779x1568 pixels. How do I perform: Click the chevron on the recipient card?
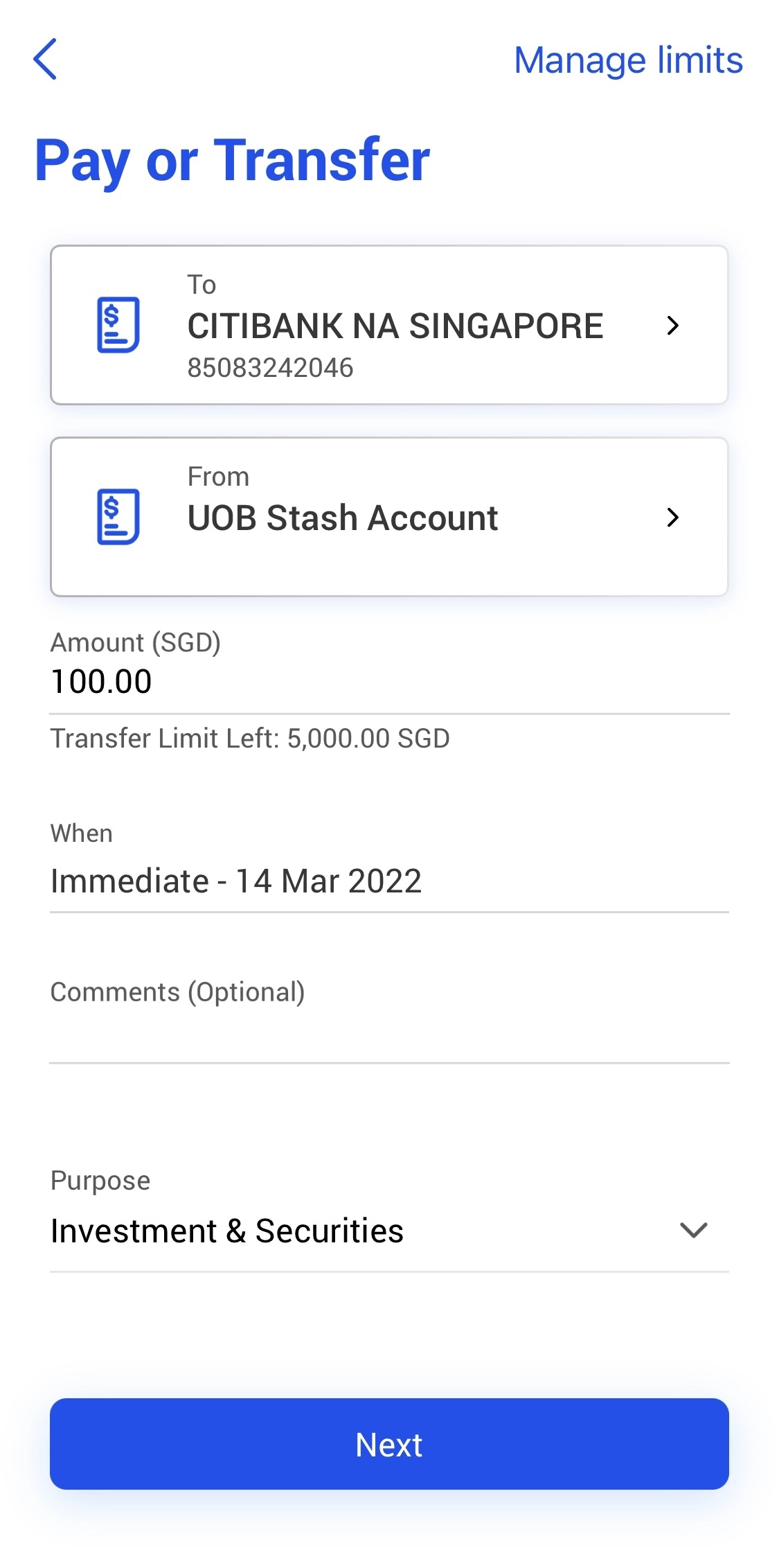[x=673, y=326]
